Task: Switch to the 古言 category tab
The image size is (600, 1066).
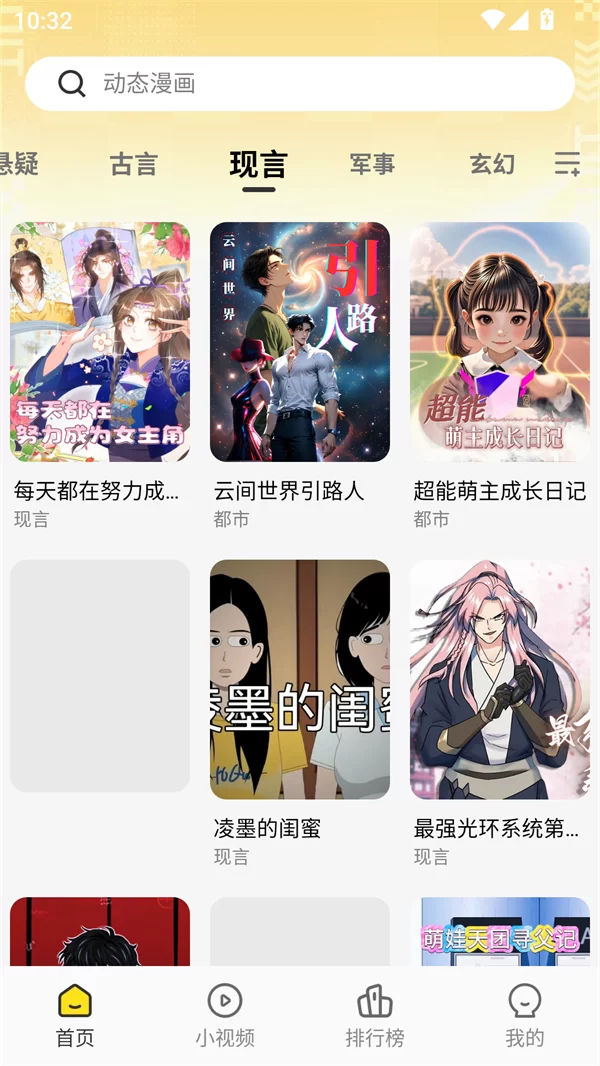Action: pos(134,164)
